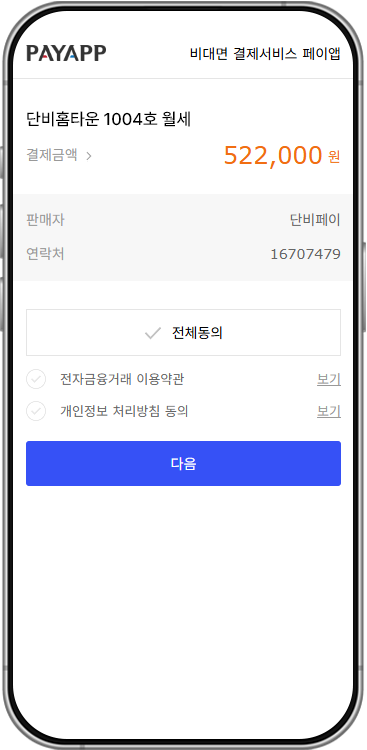Viewport: 367px width, 750px height.
Task: Proceed with the 다음 button
Action: (183, 463)
